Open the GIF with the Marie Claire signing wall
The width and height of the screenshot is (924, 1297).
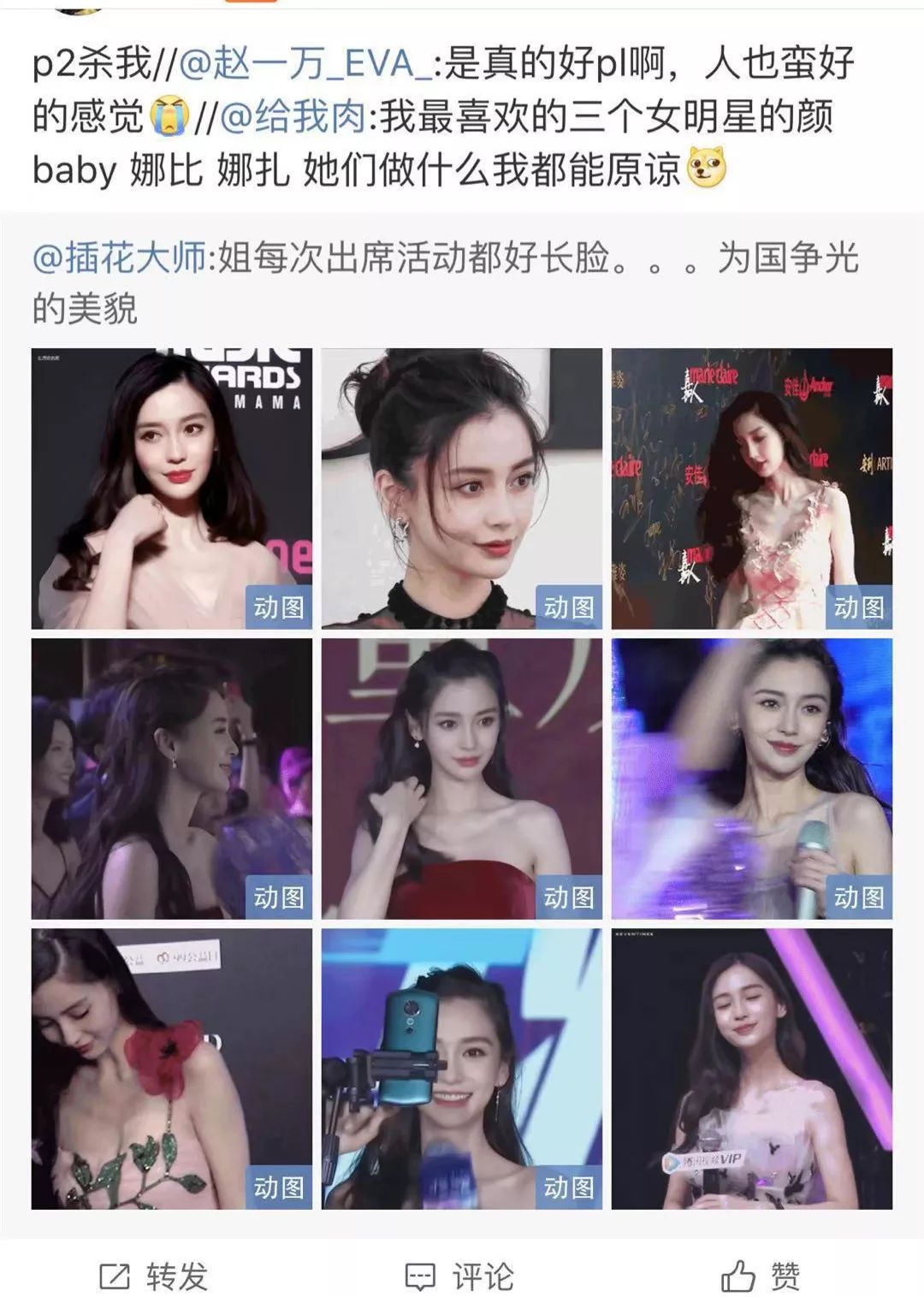[x=751, y=489]
